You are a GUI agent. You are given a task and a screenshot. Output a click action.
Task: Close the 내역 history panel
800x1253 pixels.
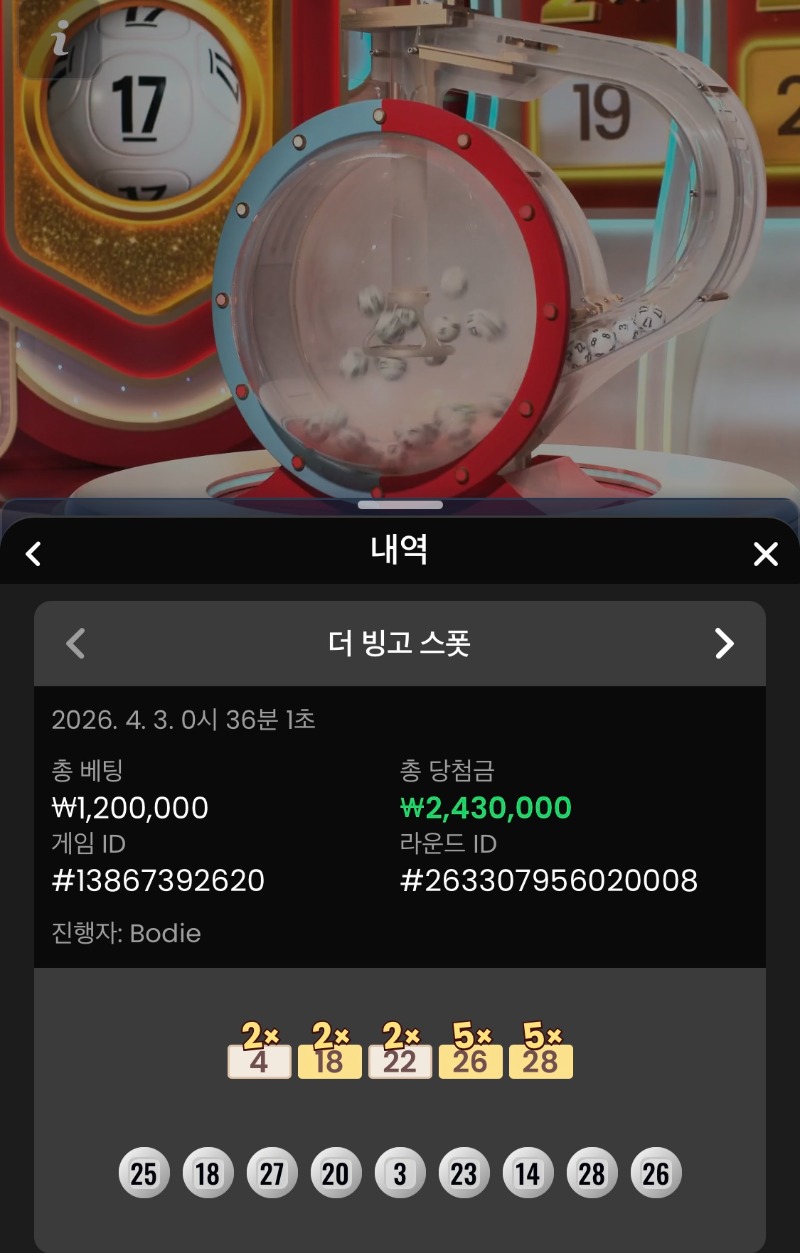(765, 553)
